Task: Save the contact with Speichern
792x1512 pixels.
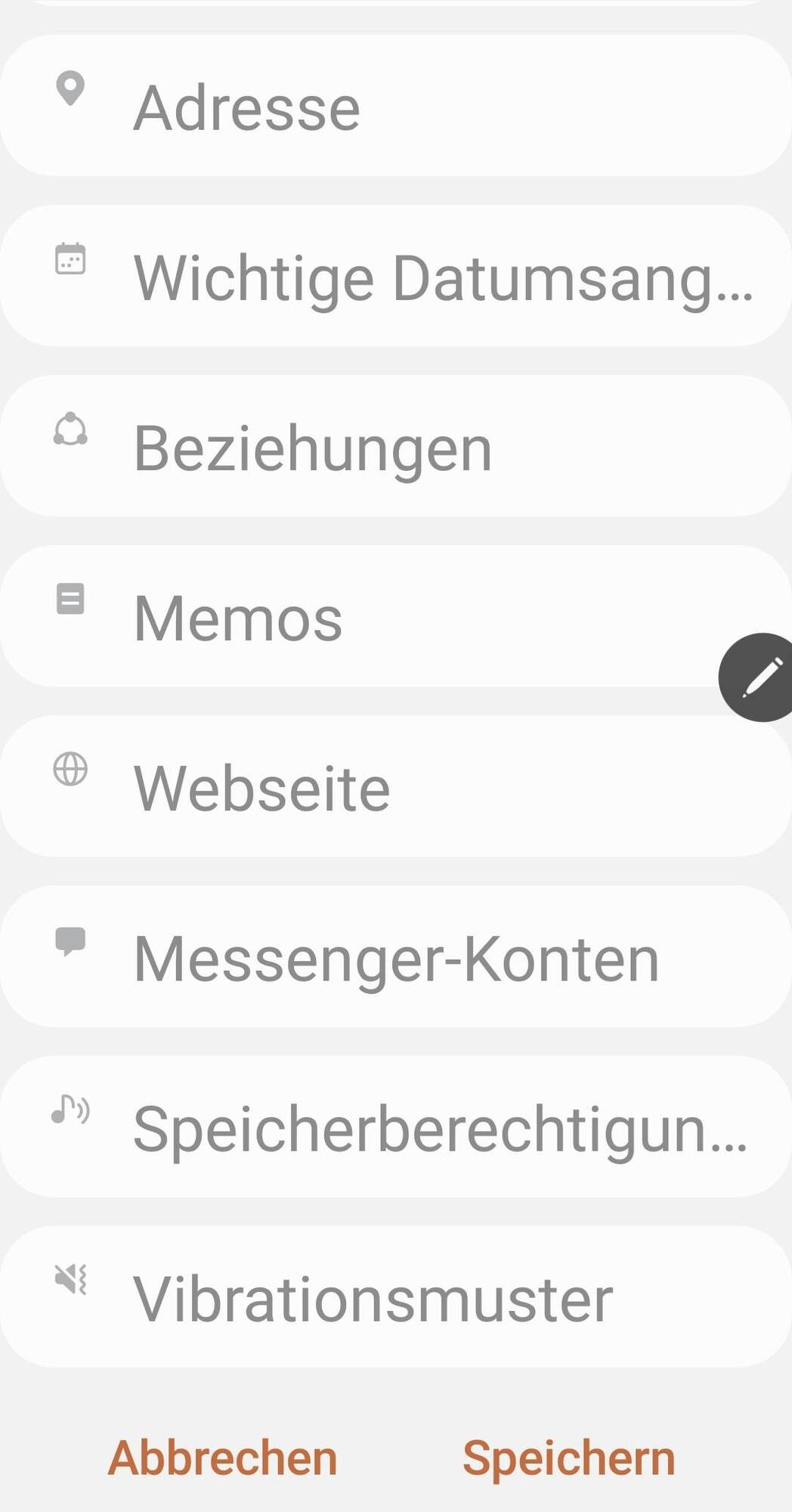Action: pyautogui.click(x=568, y=1458)
